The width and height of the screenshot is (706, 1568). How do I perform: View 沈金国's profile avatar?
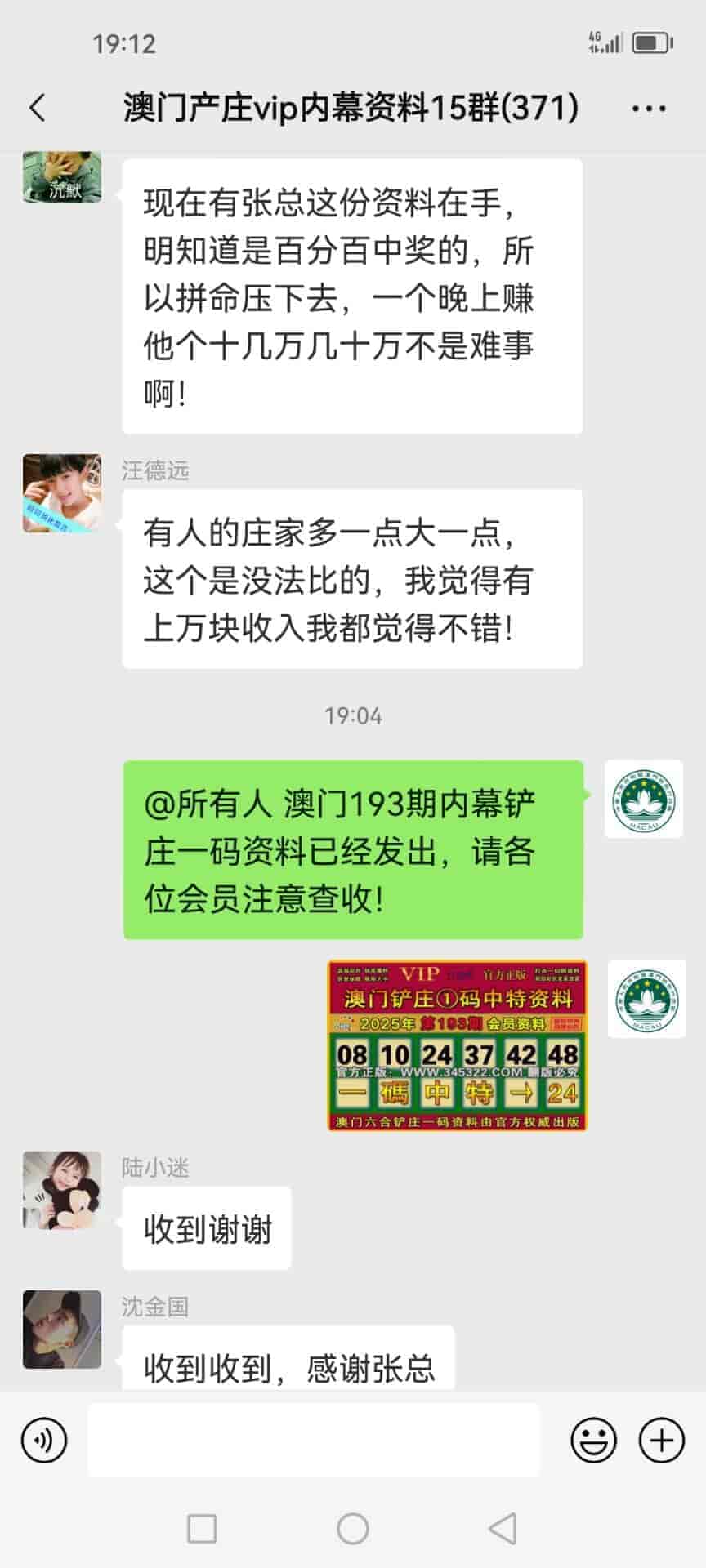point(62,1330)
